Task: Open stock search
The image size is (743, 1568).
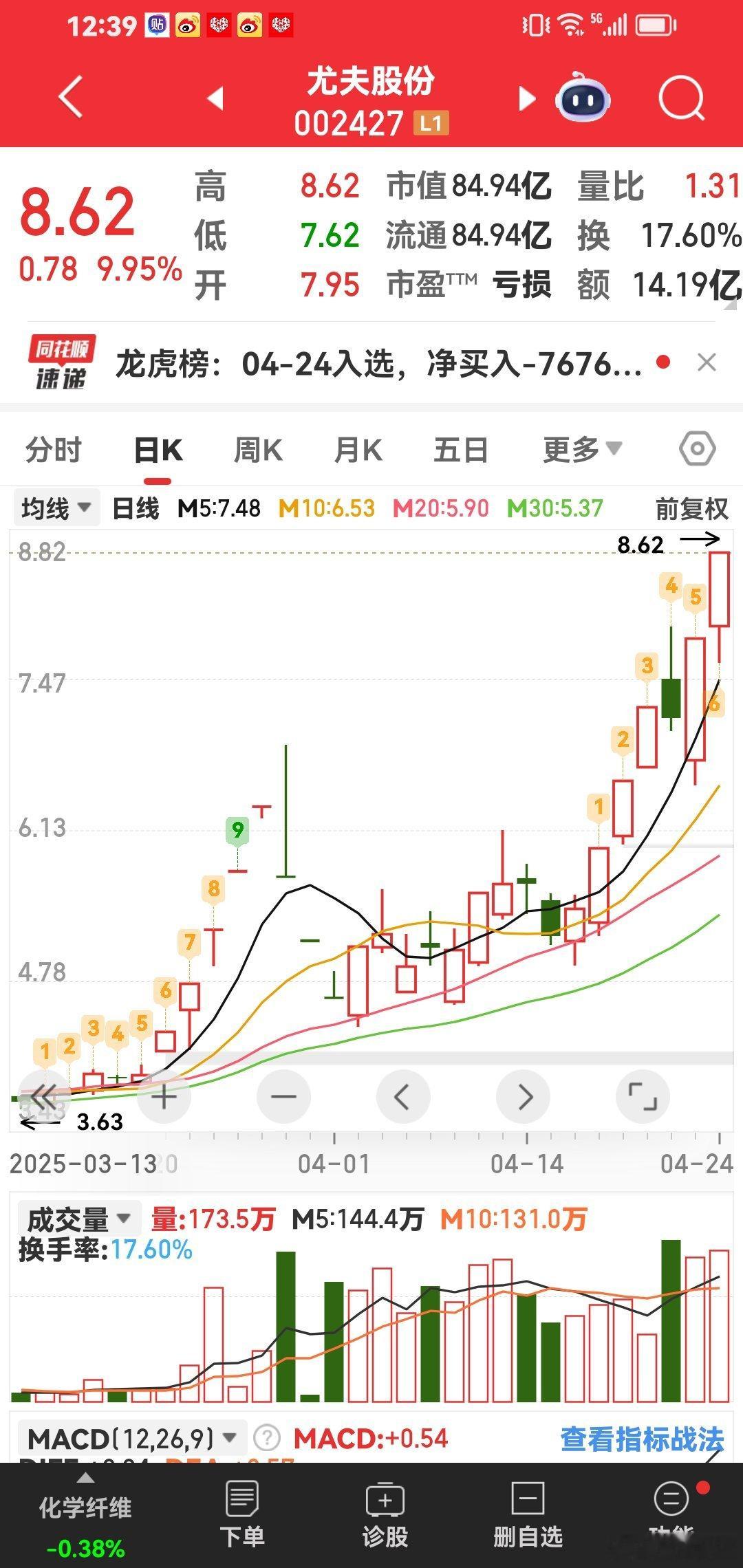Action: [x=681, y=98]
